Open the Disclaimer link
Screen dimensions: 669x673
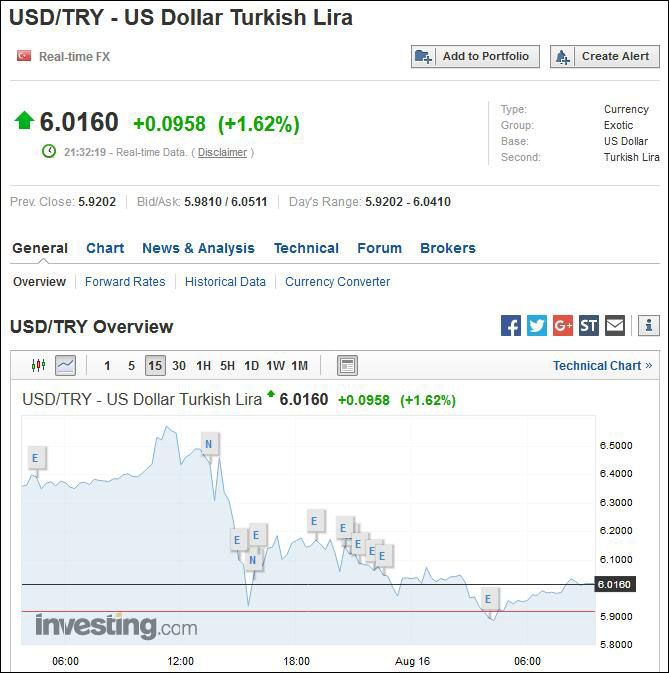(222, 152)
